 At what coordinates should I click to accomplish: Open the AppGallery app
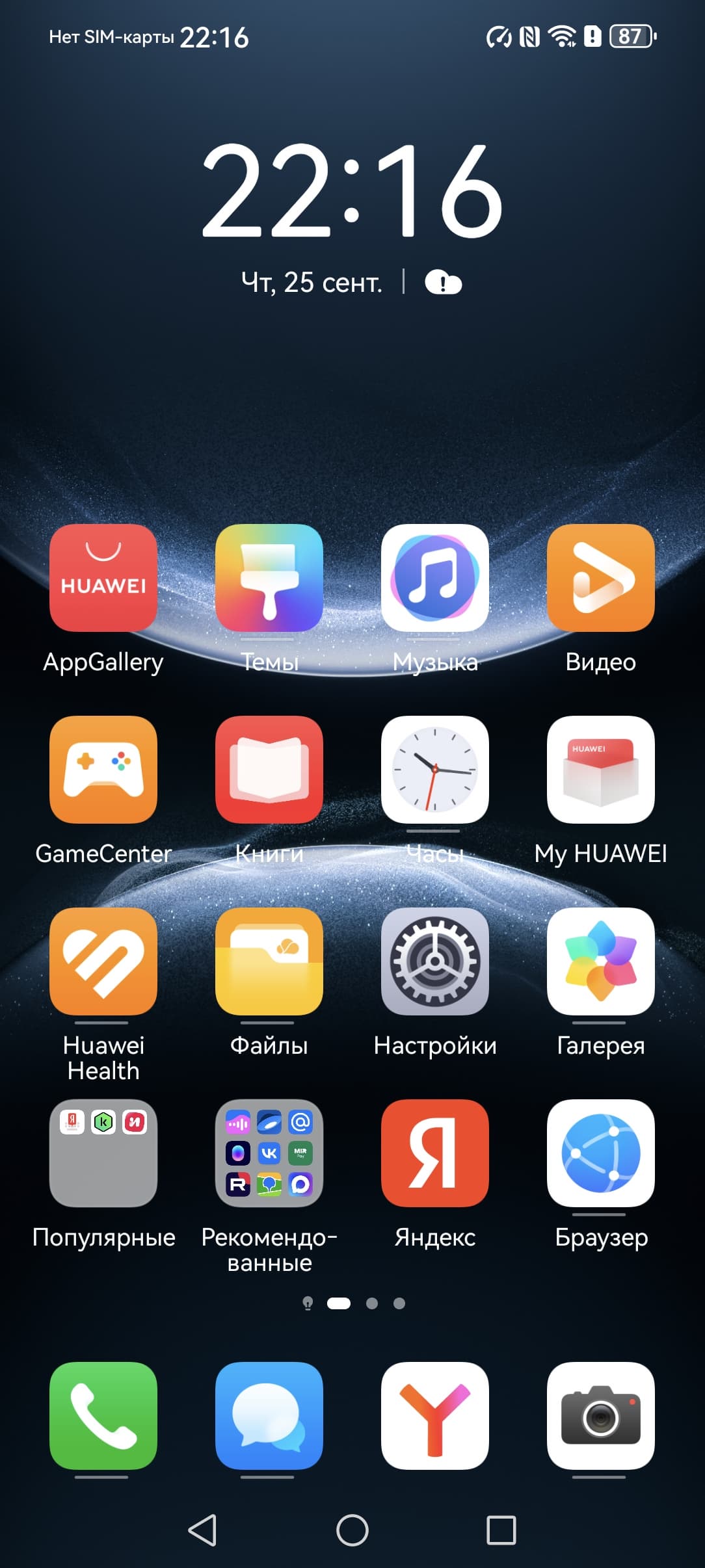point(103,577)
